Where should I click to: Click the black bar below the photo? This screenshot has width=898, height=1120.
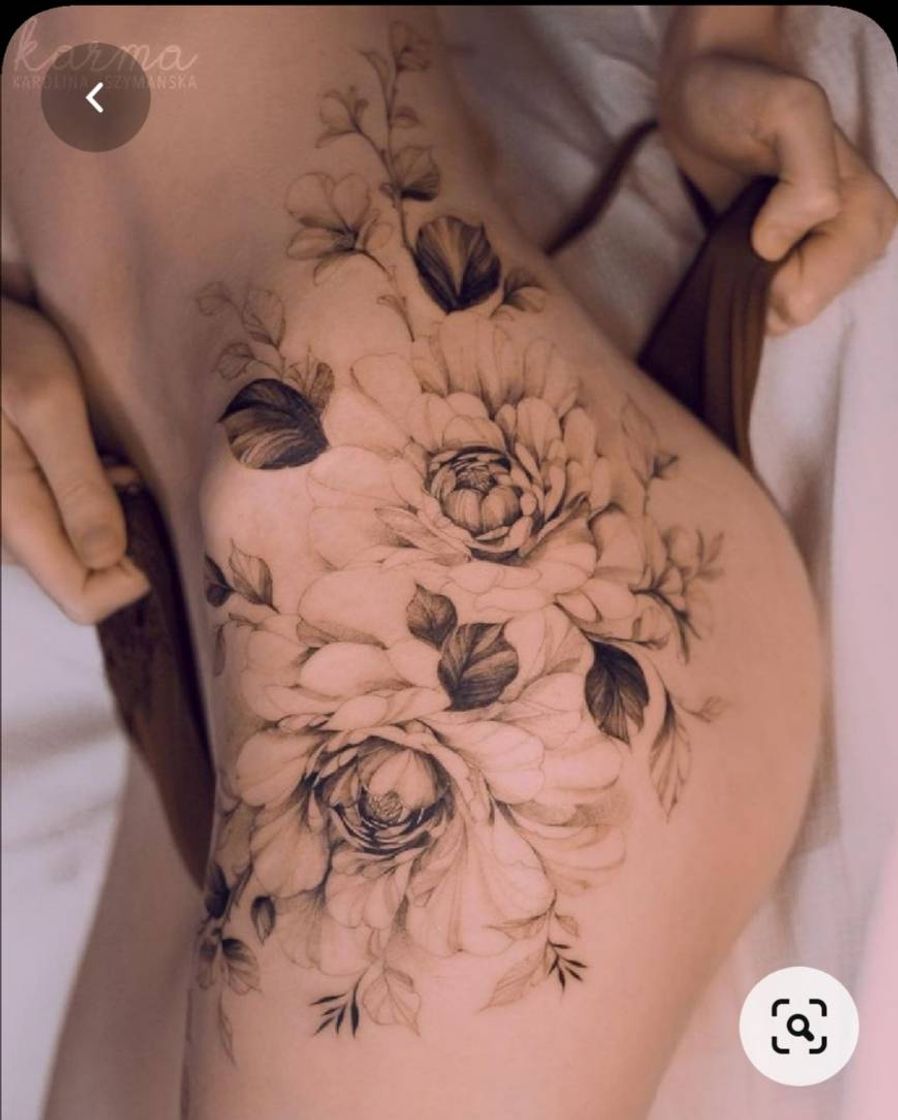click(x=449, y=1117)
